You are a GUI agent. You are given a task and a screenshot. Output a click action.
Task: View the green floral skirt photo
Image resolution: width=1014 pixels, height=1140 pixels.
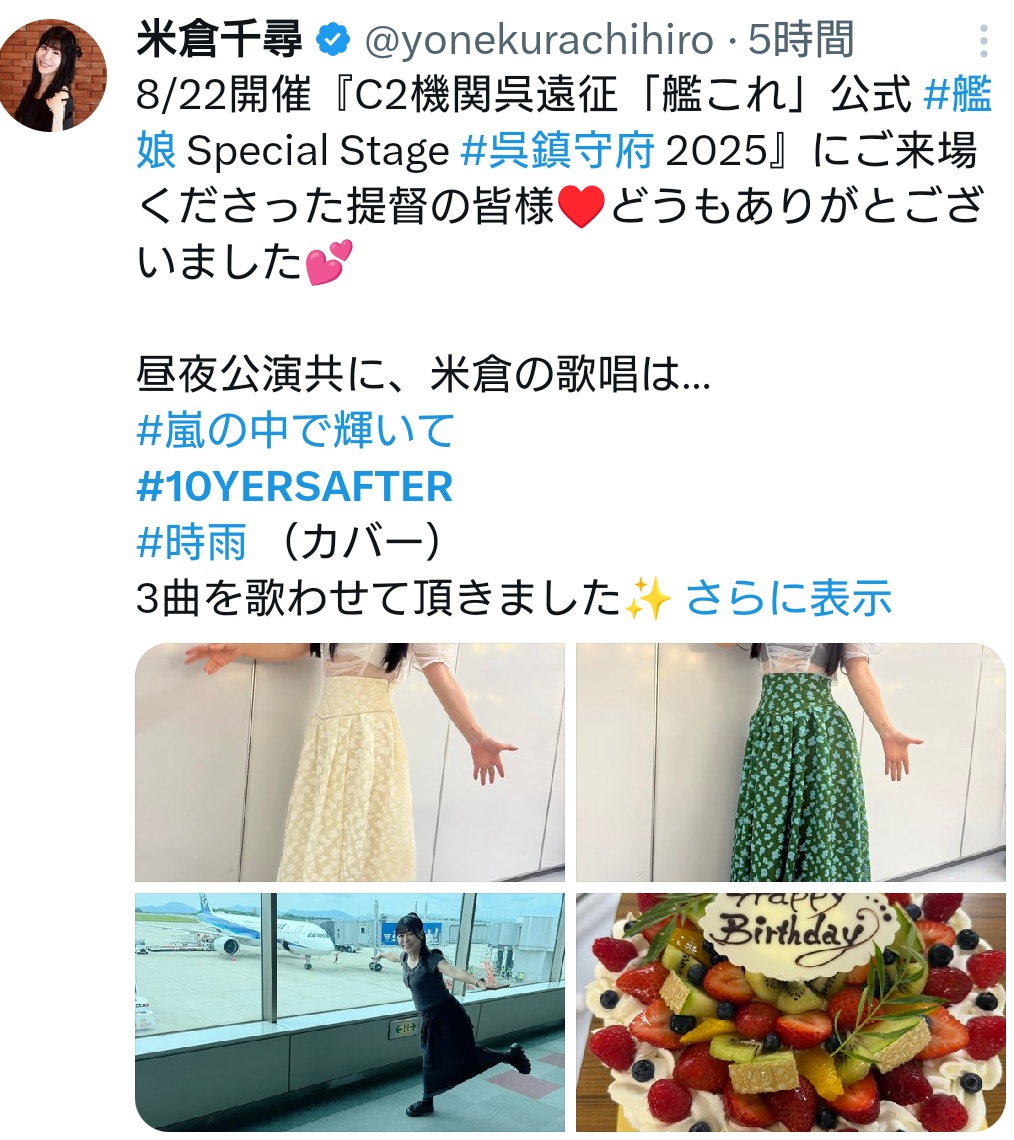tap(790, 762)
